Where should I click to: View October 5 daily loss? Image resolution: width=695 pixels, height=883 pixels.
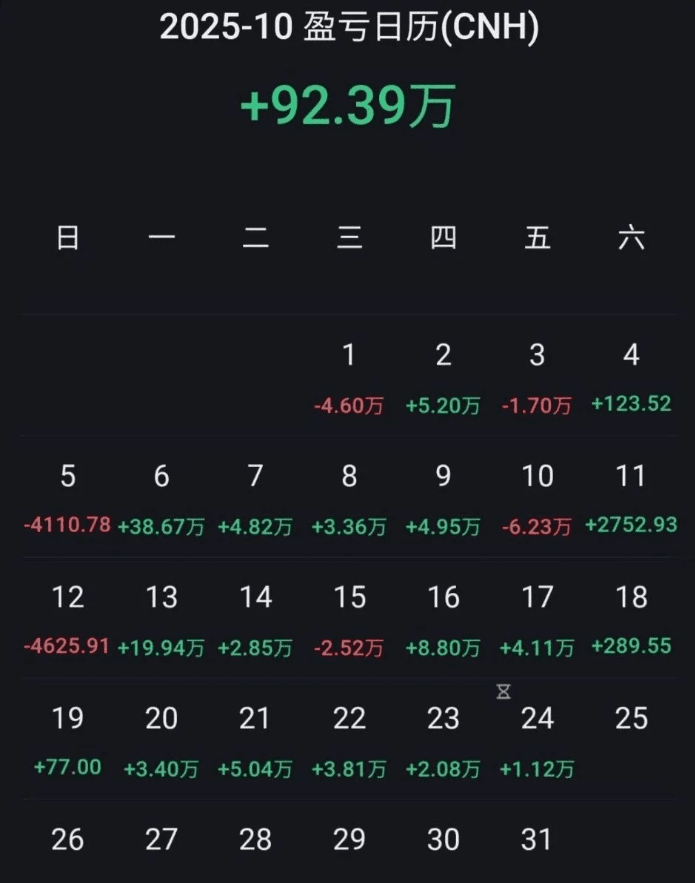tap(67, 498)
